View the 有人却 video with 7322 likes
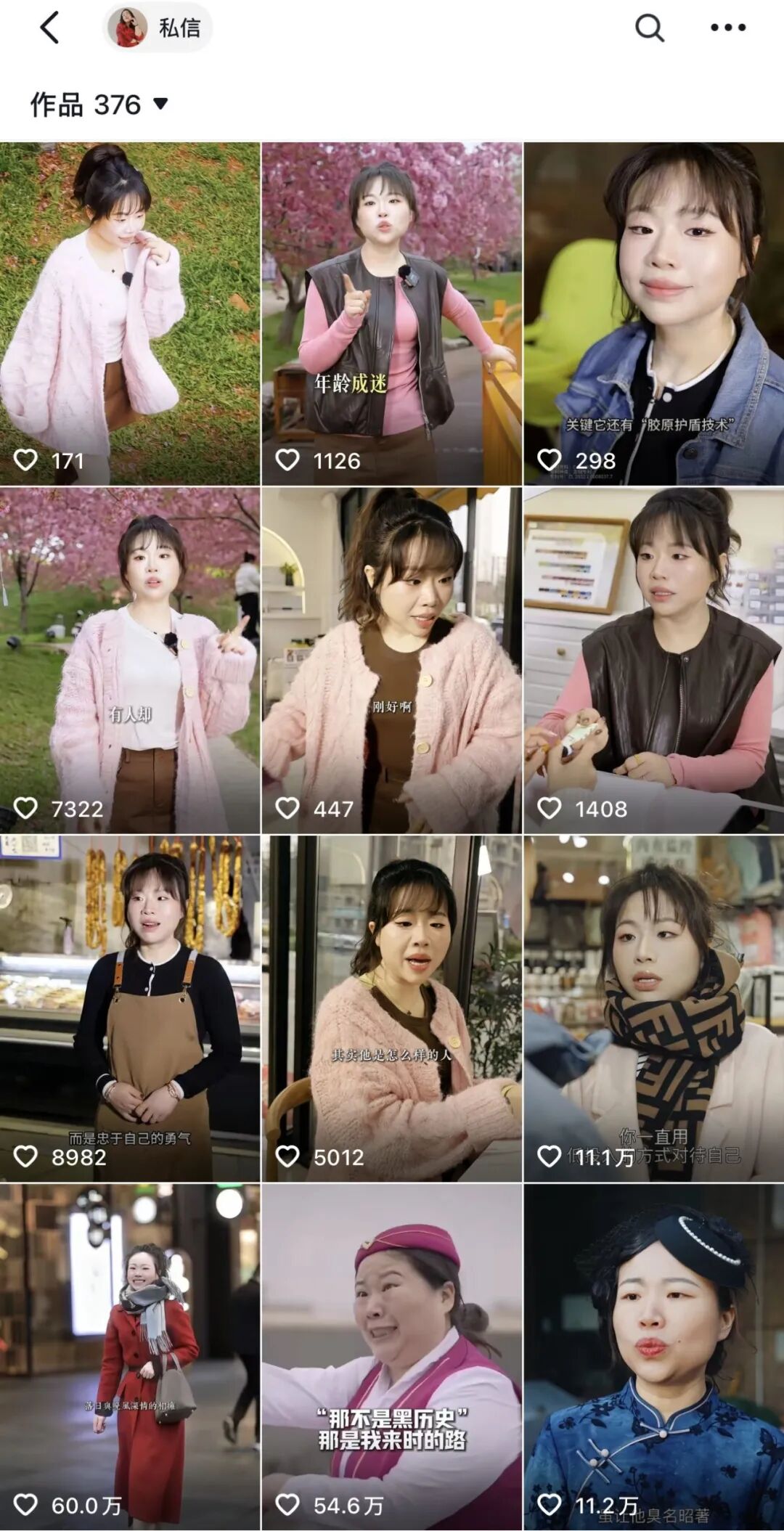The image size is (784, 1531). [130, 659]
